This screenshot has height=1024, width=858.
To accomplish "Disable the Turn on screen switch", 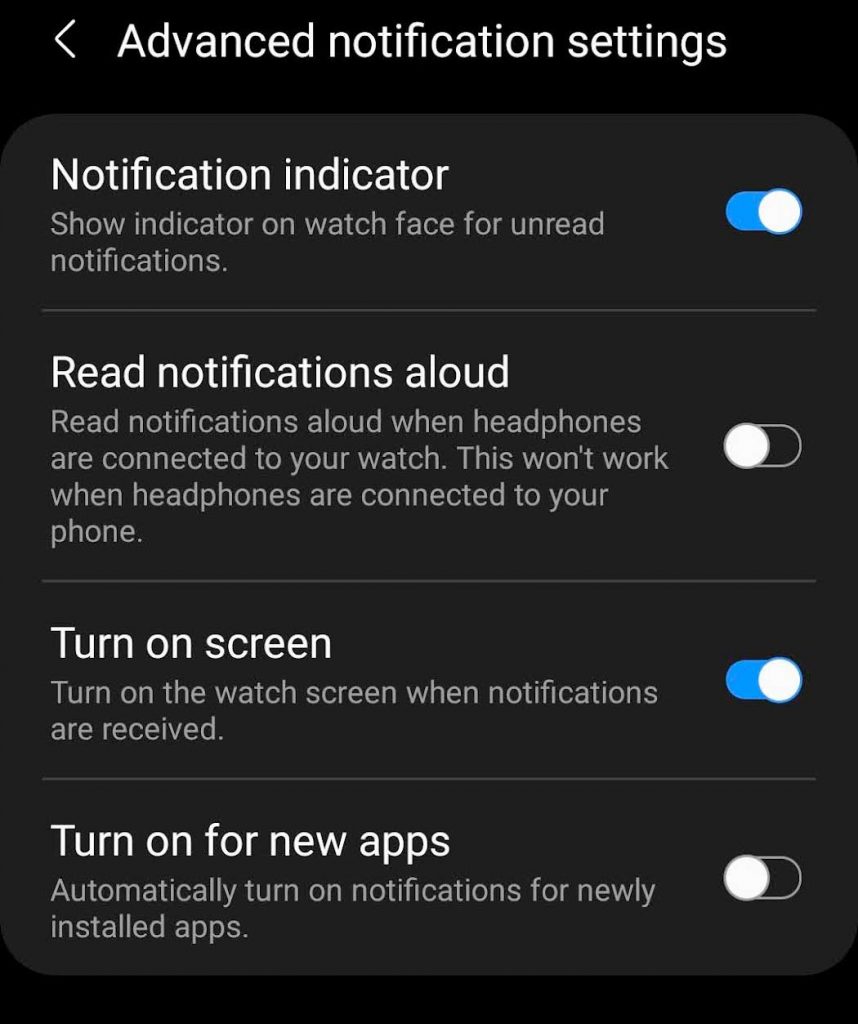I will pyautogui.click(x=763, y=681).
